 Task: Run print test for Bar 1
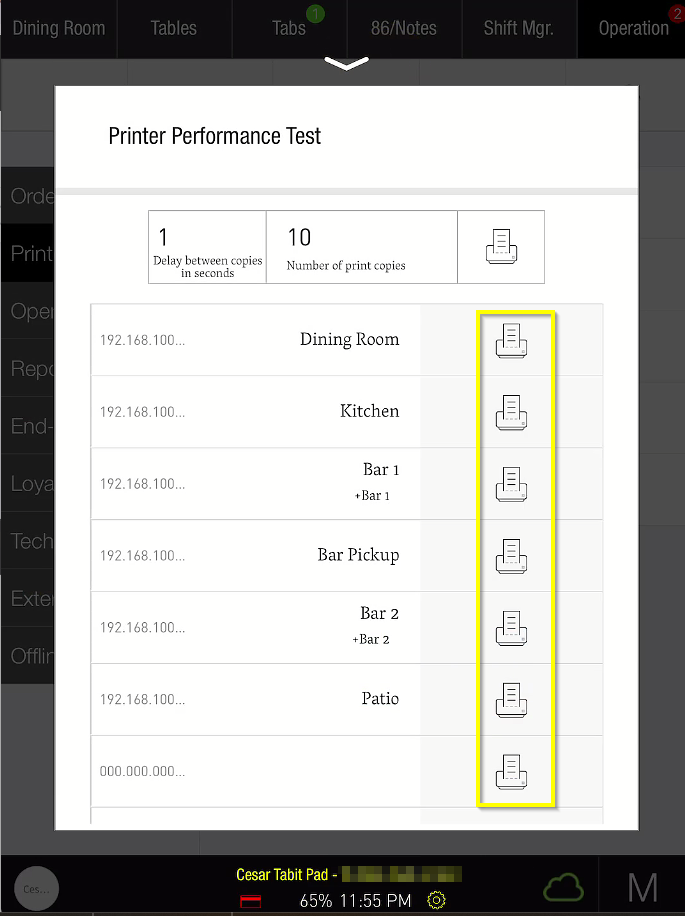(x=511, y=484)
